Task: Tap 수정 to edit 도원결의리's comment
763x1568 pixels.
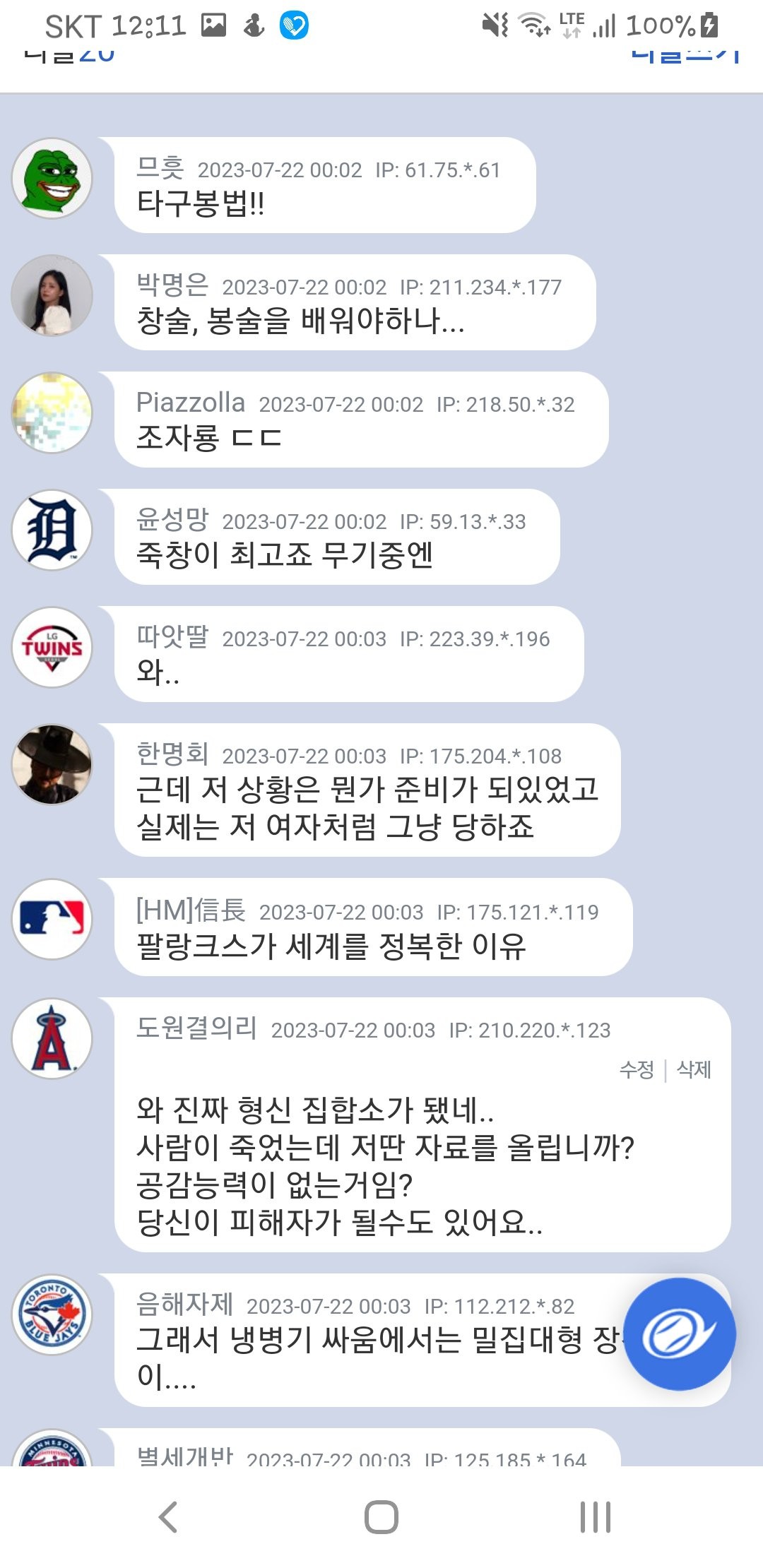Action: [637, 1069]
